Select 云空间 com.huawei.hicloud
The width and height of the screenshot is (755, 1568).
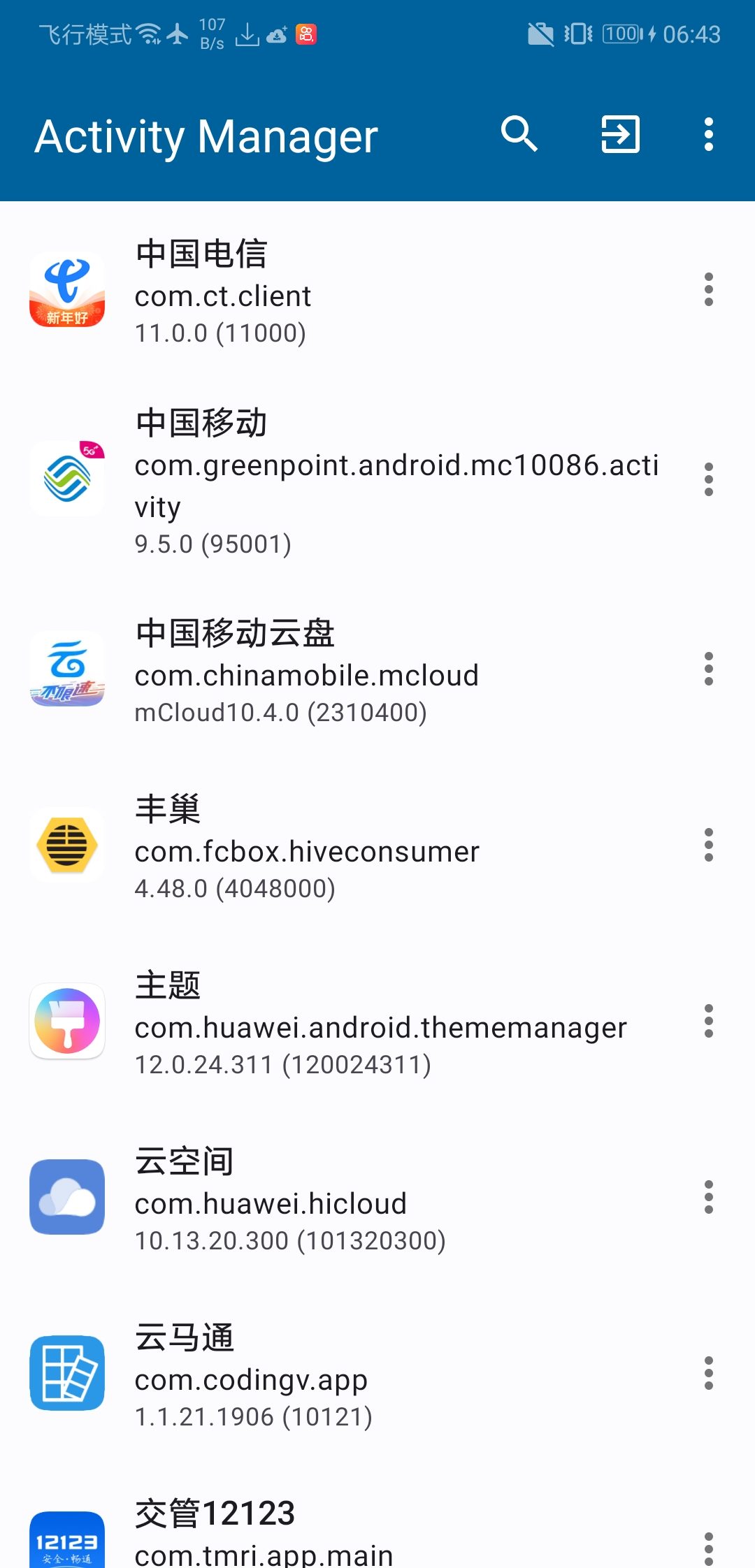coord(350,1198)
